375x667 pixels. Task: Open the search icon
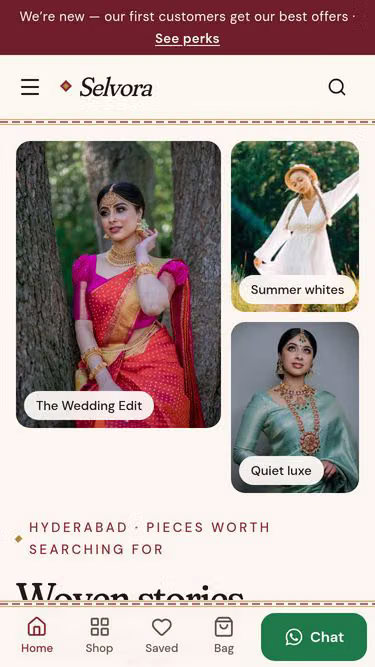pyautogui.click(x=337, y=87)
